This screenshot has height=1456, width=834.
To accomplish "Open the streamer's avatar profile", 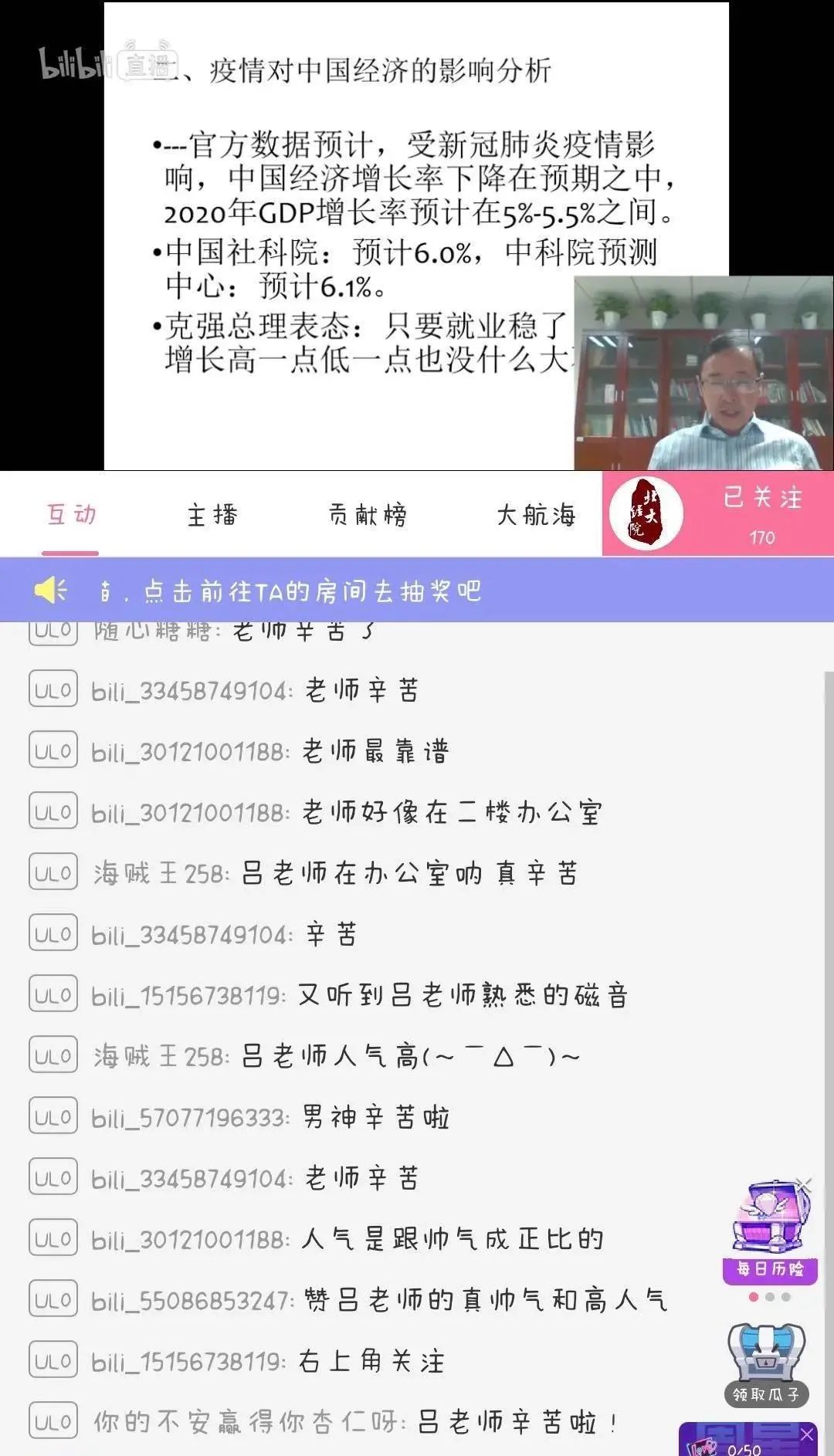I will [646, 514].
